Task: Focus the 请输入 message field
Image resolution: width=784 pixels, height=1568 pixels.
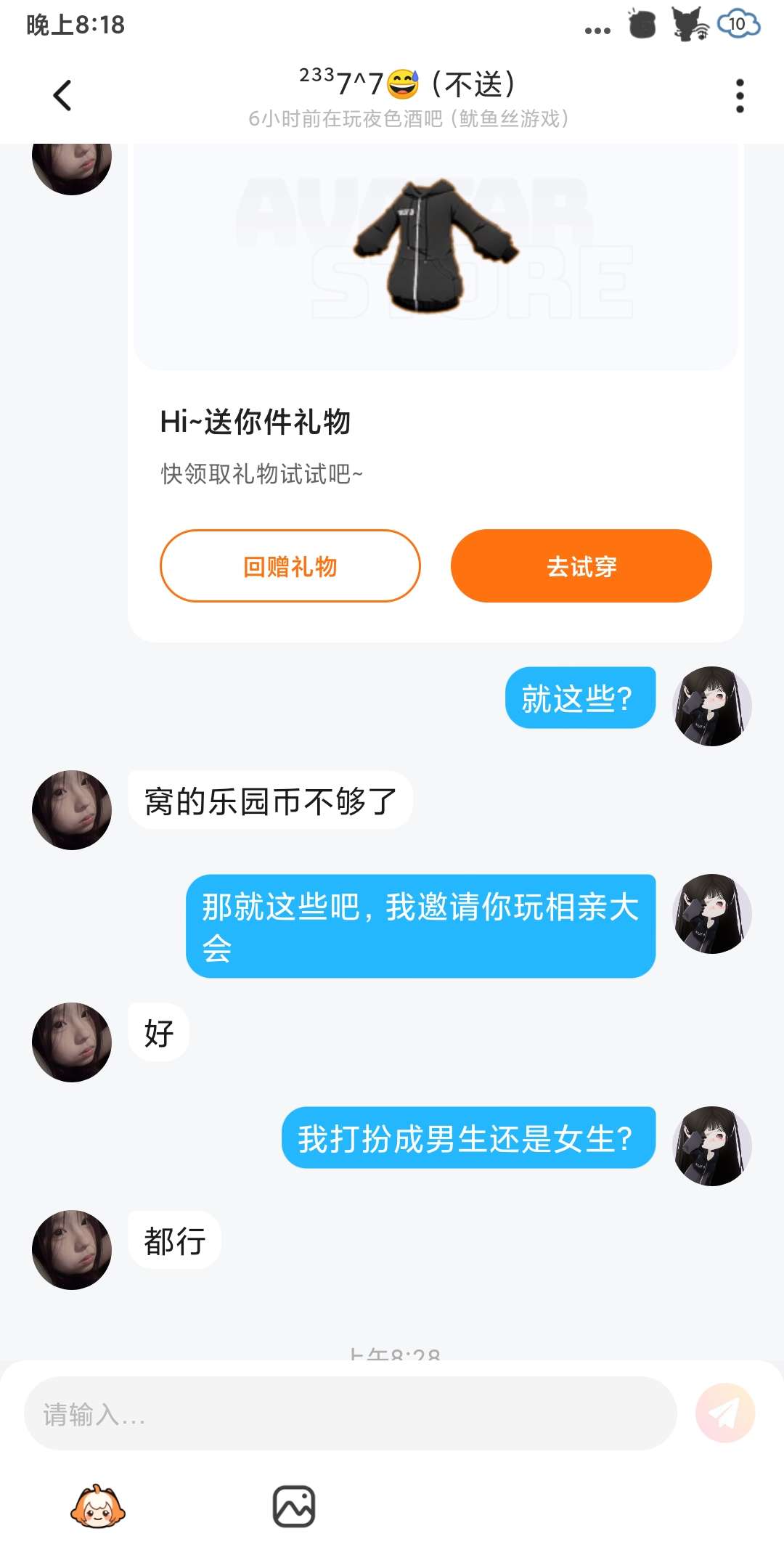Action: click(x=351, y=1413)
